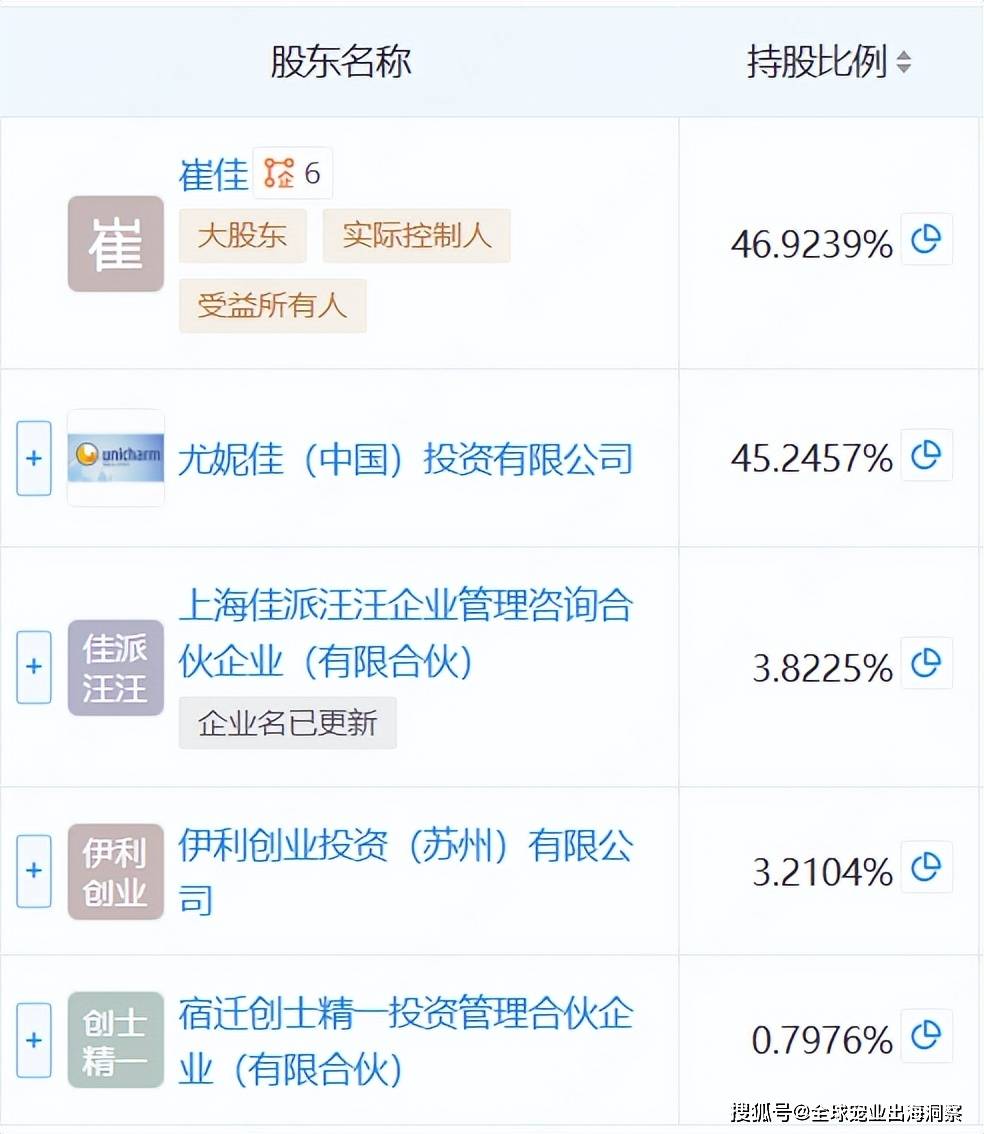Open equity chart for 46.9239% stake
The width and height of the screenshot is (984, 1134).
click(x=926, y=240)
